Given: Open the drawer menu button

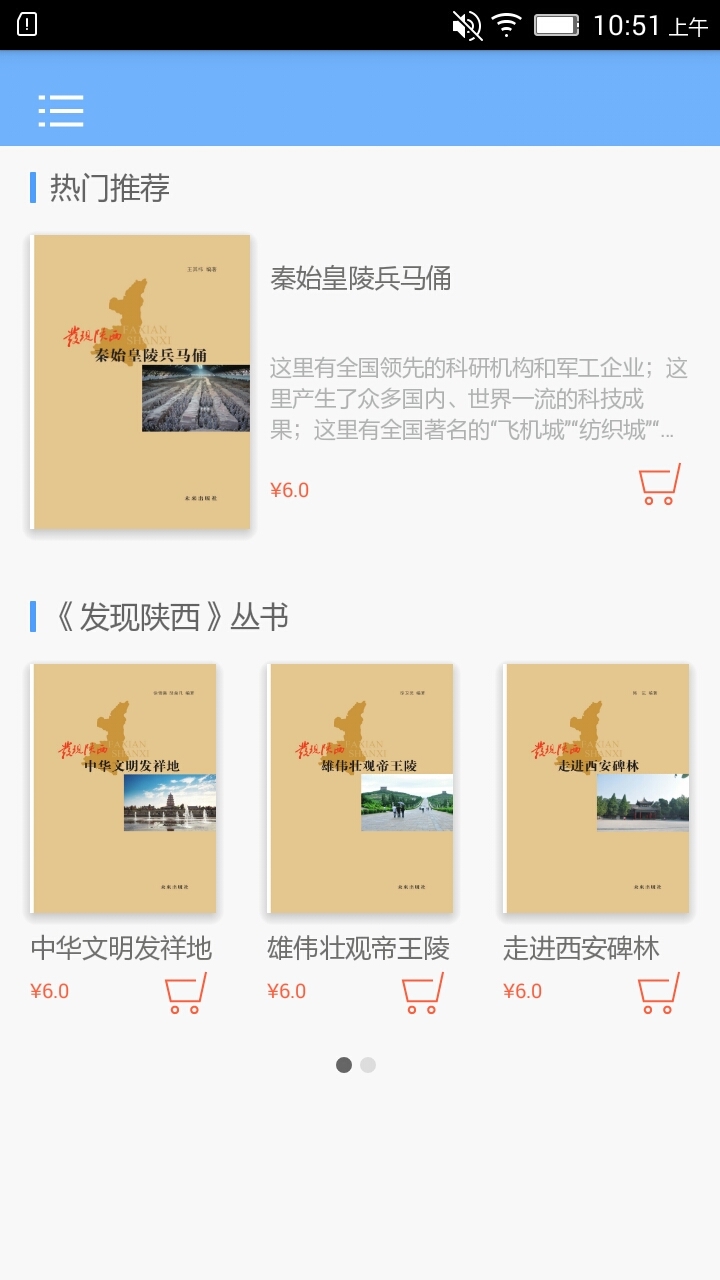Looking at the screenshot, I should coord(61,110).
